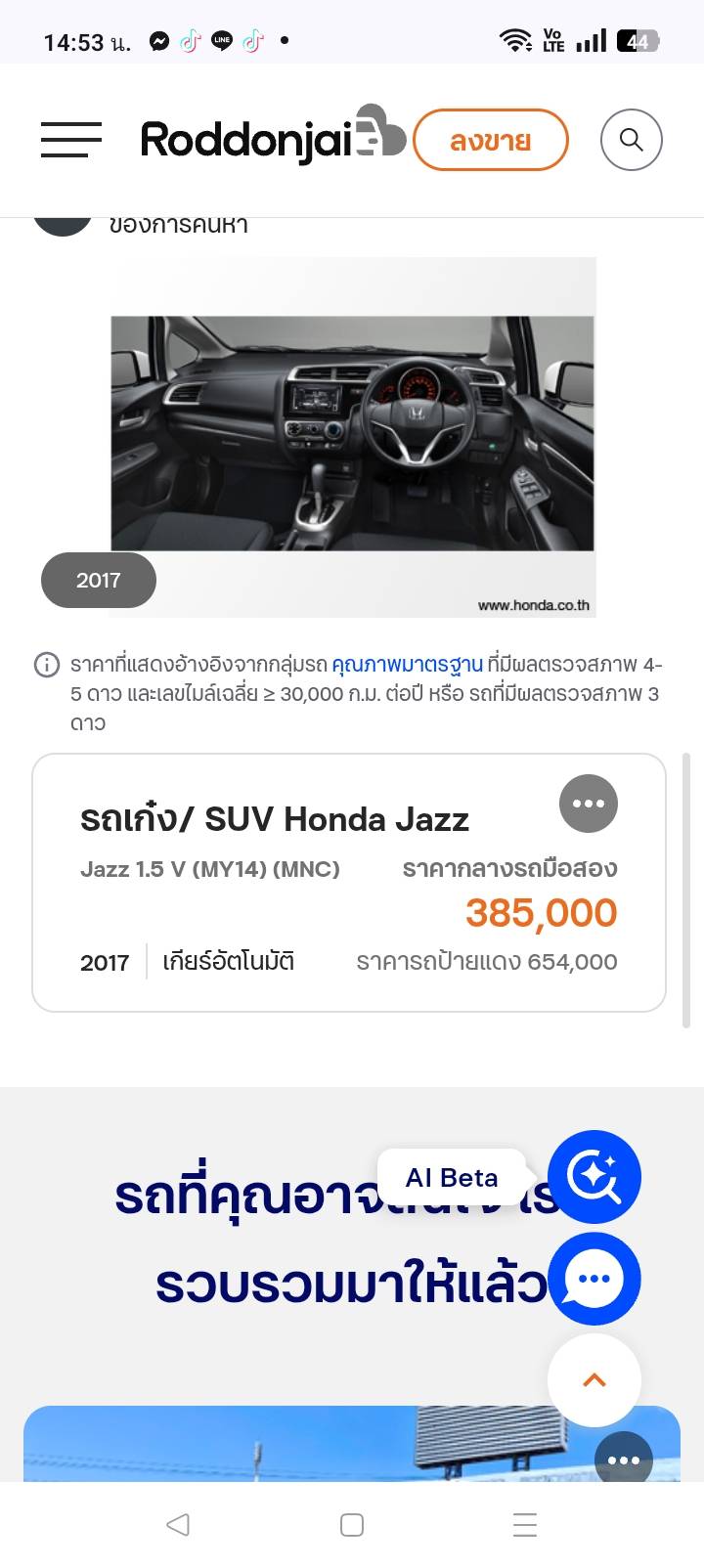Open the คุณภาพมาตรฐาน link
Image resolution: width=704 pixels, height=1568 pixels.
pyautogui.click(x=407, y=665)
